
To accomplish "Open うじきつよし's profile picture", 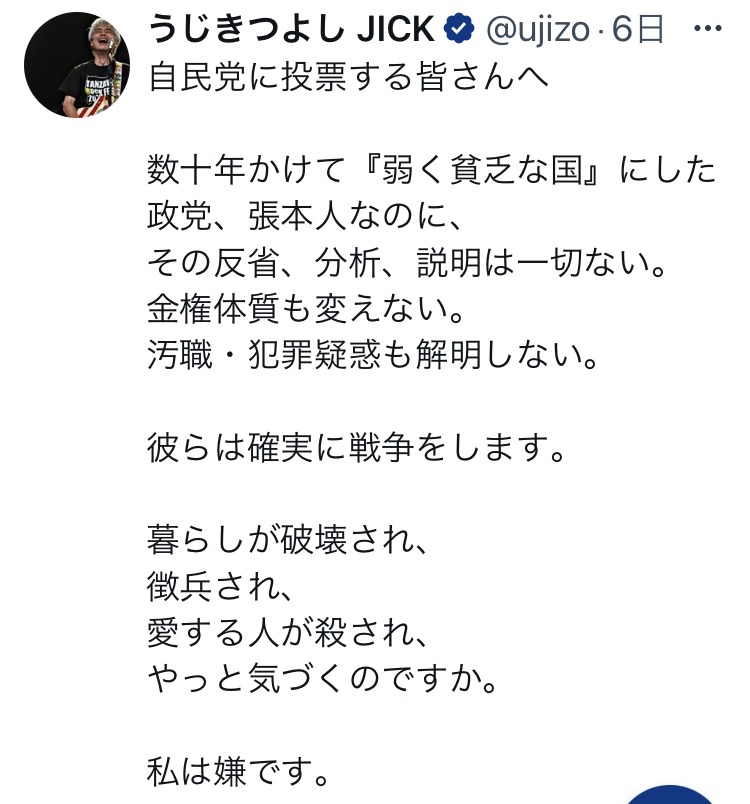I will pos(76,67).
